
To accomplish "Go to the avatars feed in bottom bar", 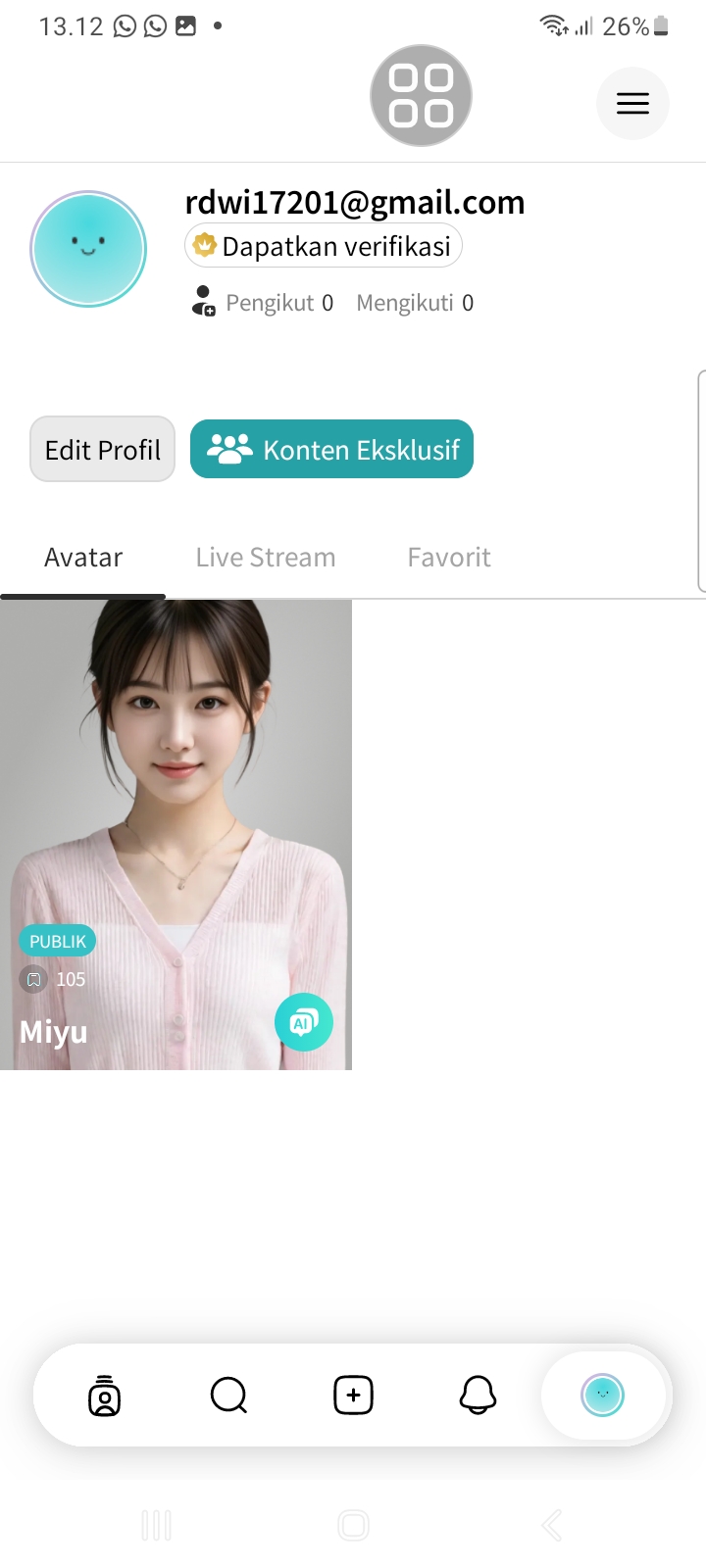I will click(x=105, y=1396).
